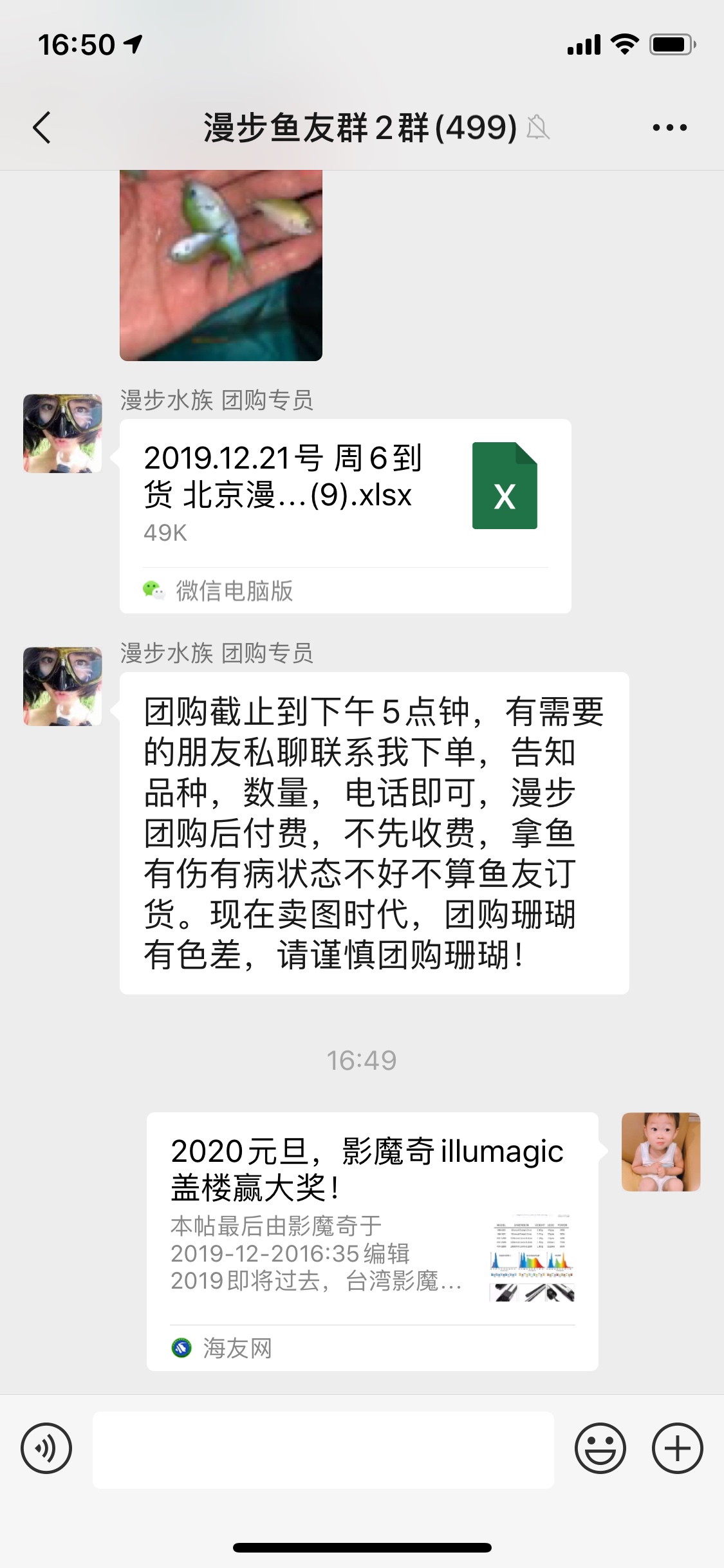Open the illumagic 2020元旦 shared link card
The image size is (724, 1568).
(x=372, y=1240)
